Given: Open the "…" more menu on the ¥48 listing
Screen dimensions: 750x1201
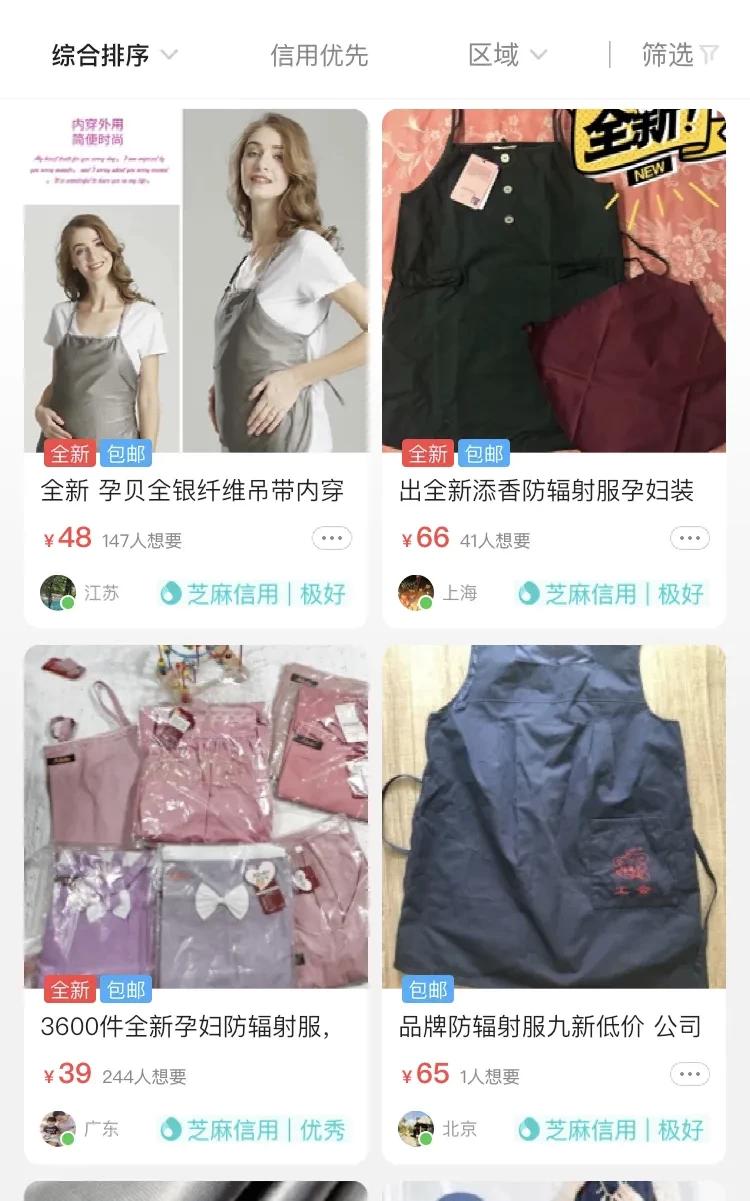Looking at the screenshot, I should pyautogui.click(x=331, y=538).
